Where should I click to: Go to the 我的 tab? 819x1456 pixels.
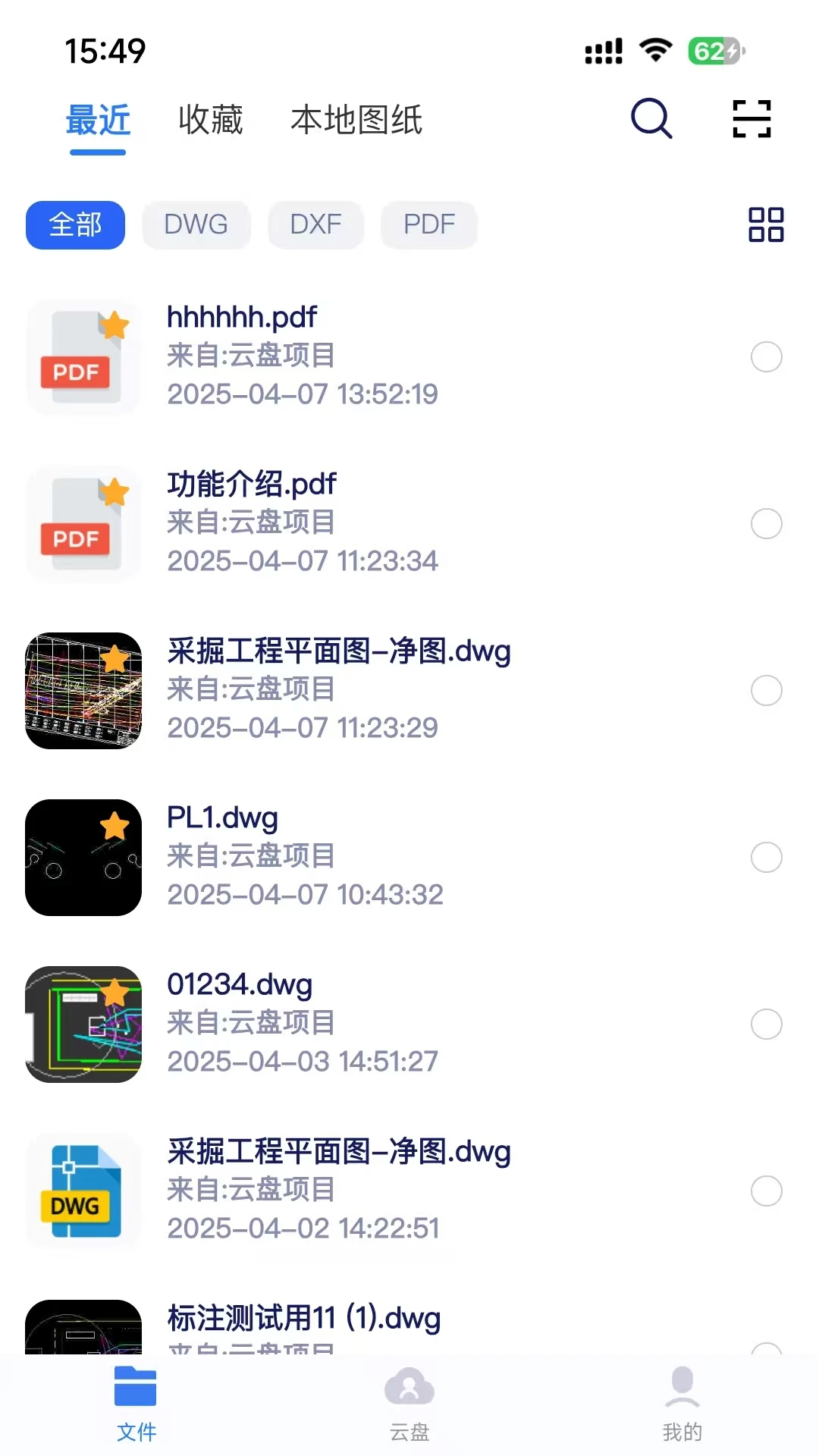682,1403
